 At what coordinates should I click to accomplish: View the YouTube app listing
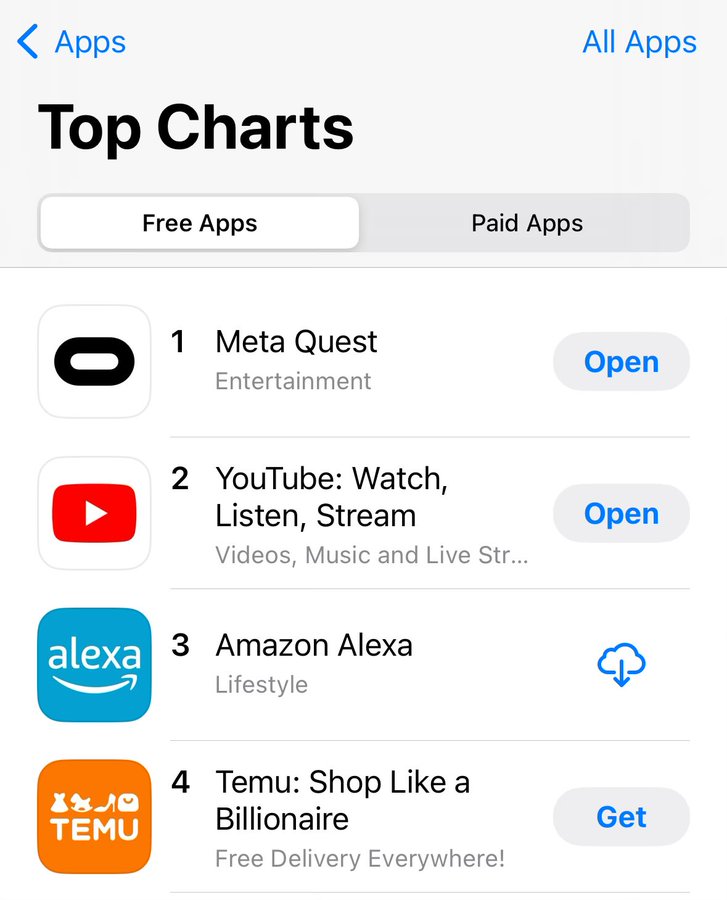click(330, 497)
